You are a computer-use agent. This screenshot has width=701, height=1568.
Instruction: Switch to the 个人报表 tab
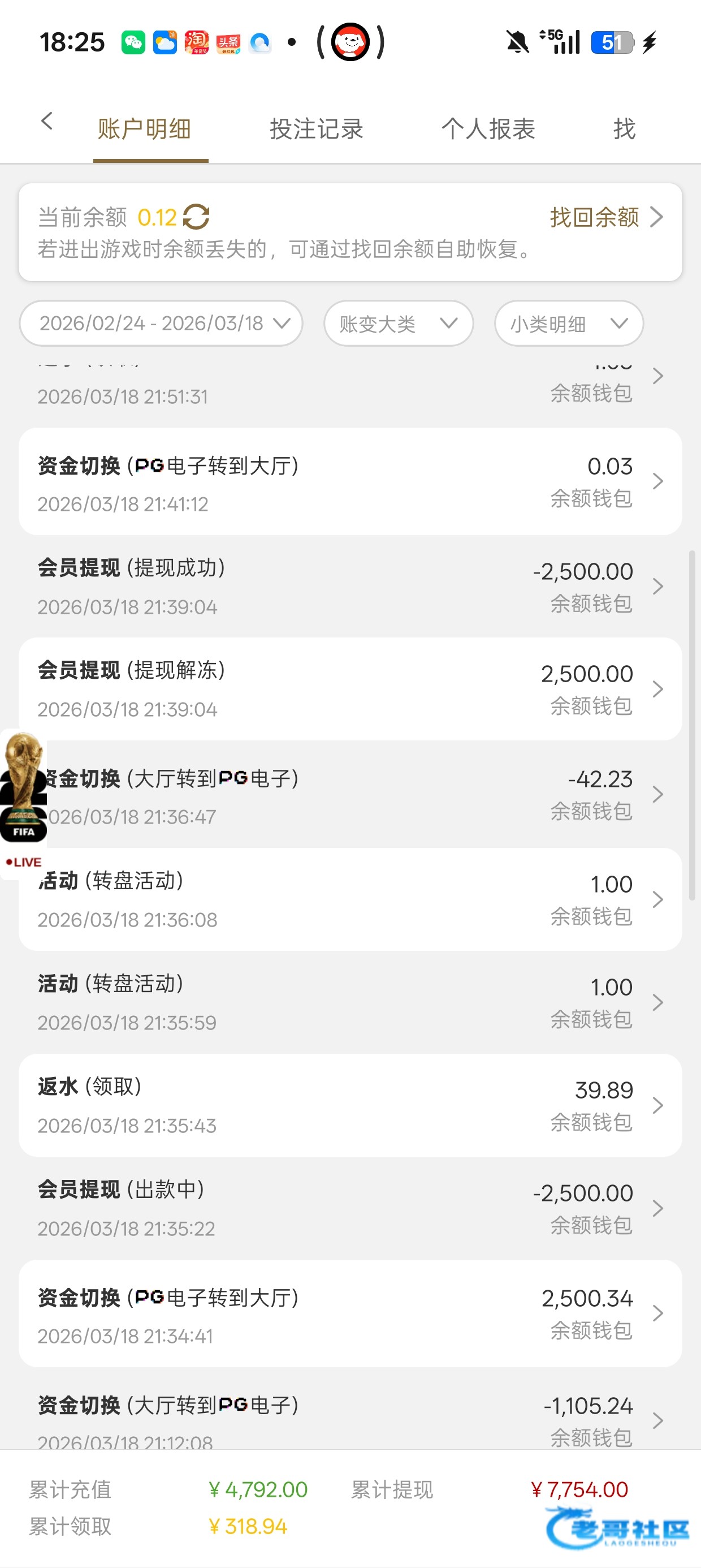coord(488,129)
